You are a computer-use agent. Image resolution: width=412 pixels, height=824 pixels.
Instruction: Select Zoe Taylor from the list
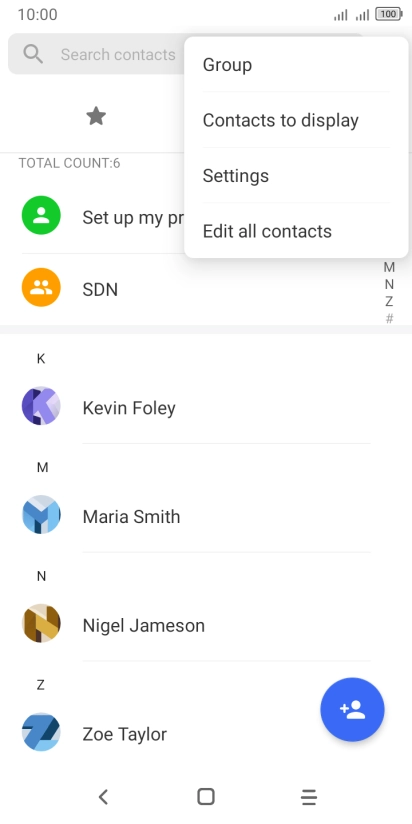coord(158,734)
